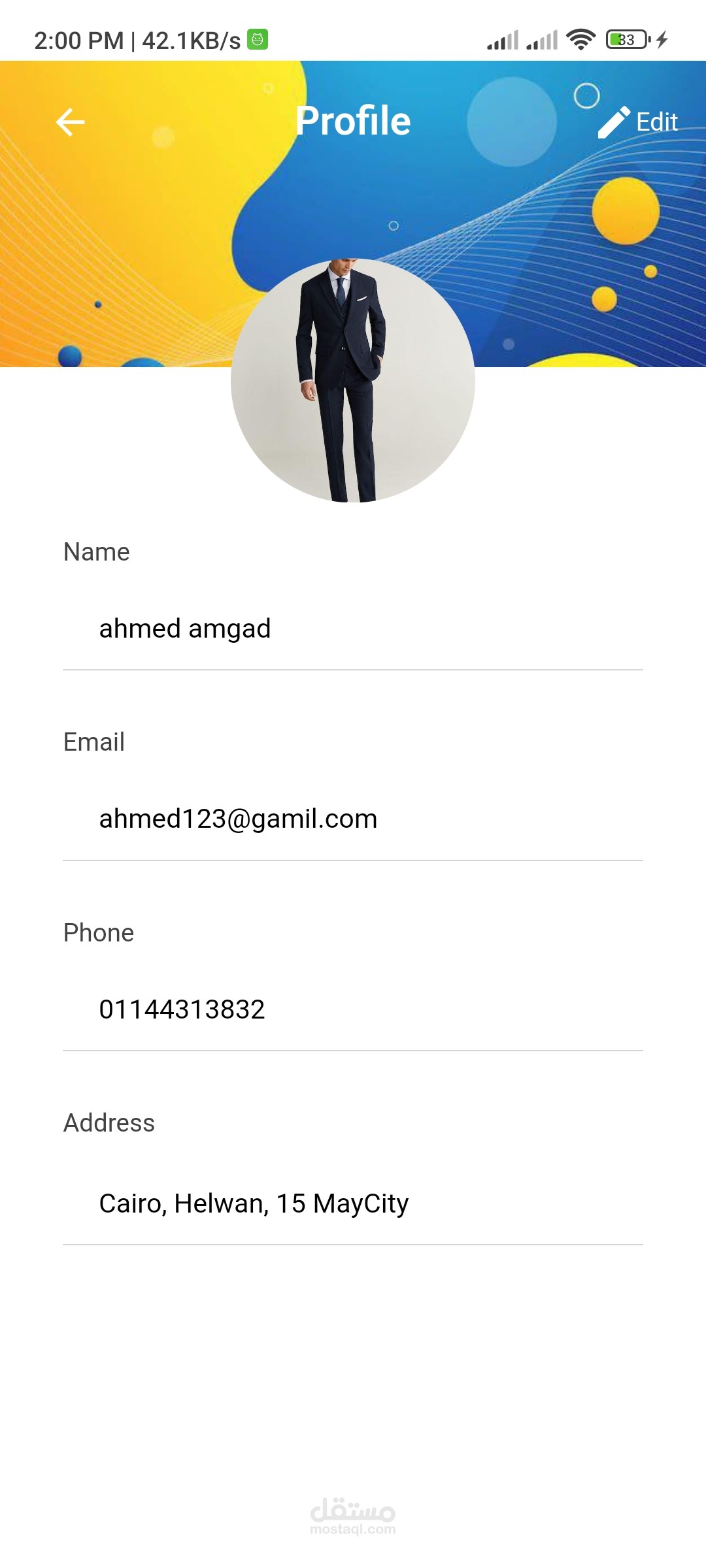
Task: Tap Edit to modify the profile
Action: point(639,122)
